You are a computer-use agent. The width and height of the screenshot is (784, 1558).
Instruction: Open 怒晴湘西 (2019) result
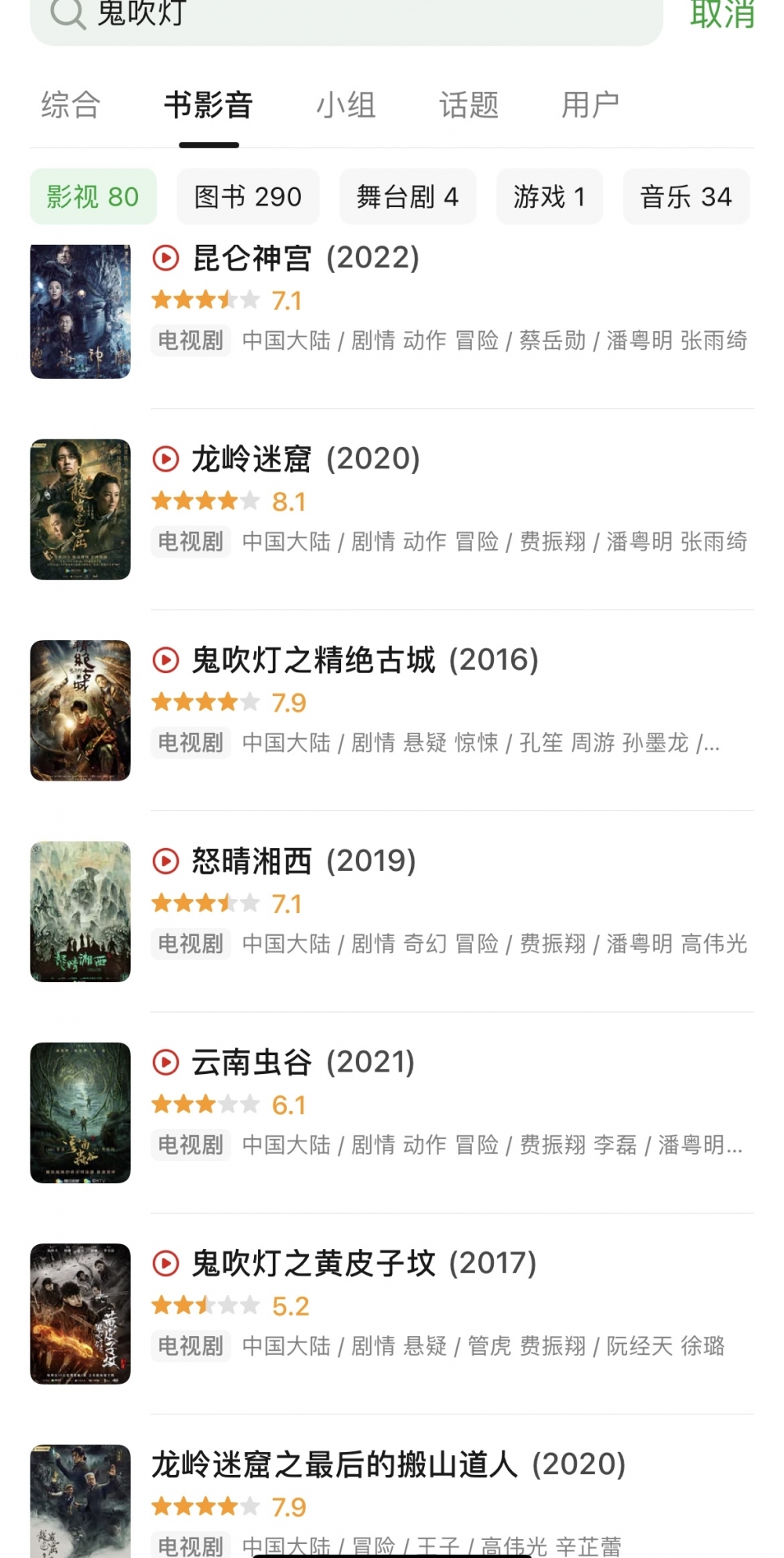[304, 861]
